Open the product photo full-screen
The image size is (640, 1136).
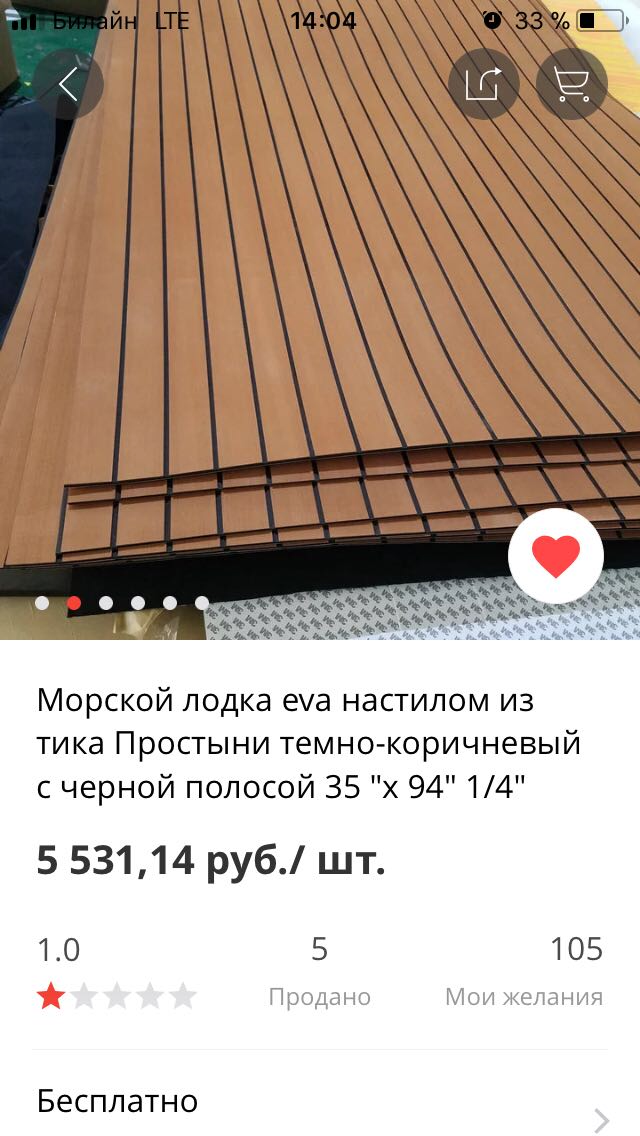coord(300,330)
